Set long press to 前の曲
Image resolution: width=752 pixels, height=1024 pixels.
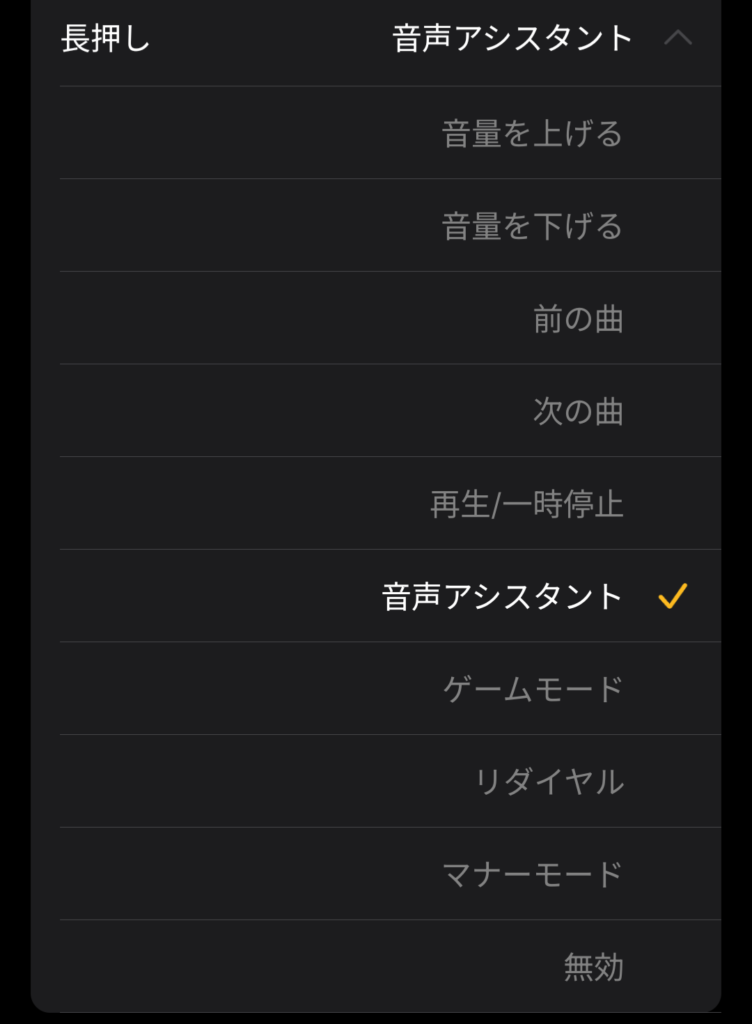pos(578,319)
